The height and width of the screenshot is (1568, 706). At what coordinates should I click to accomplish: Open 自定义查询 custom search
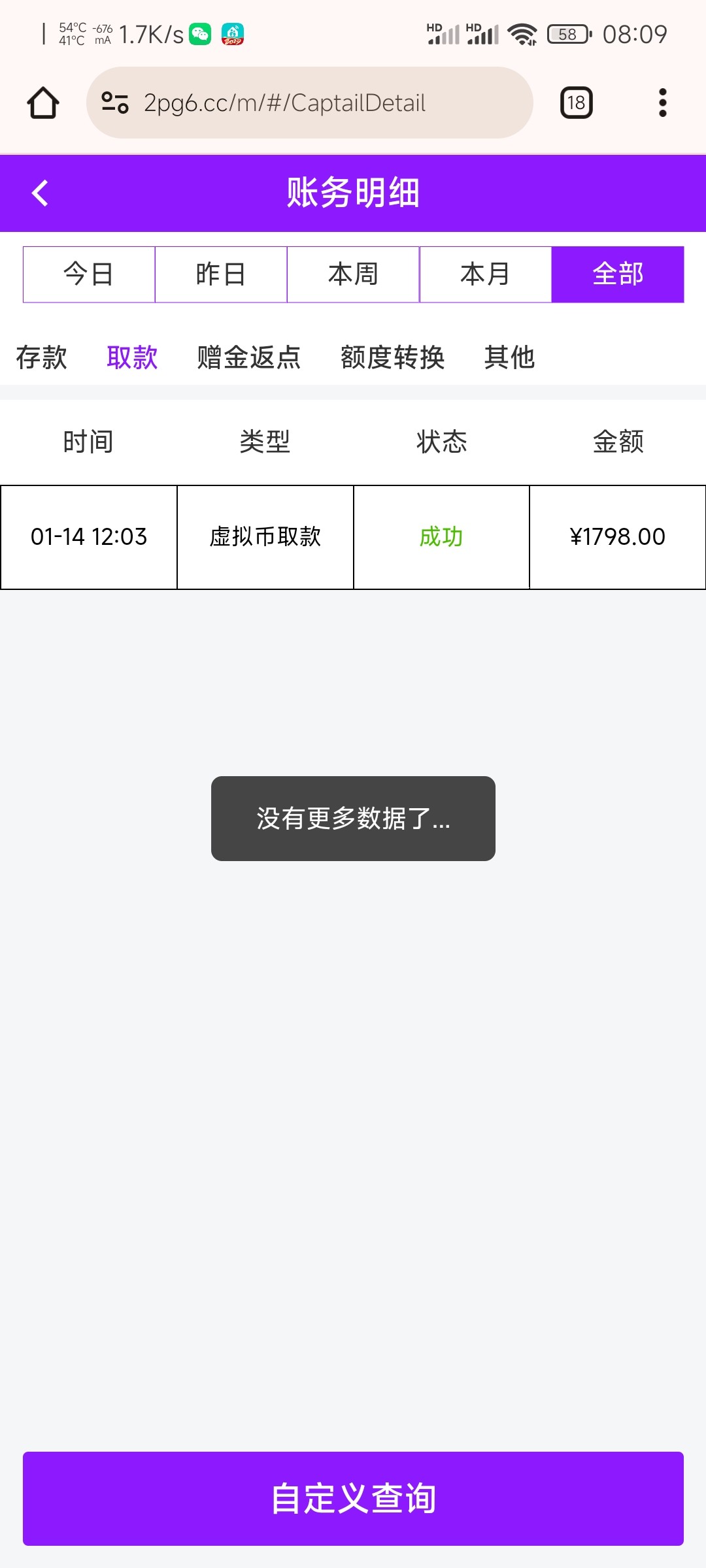[353, 1498]
